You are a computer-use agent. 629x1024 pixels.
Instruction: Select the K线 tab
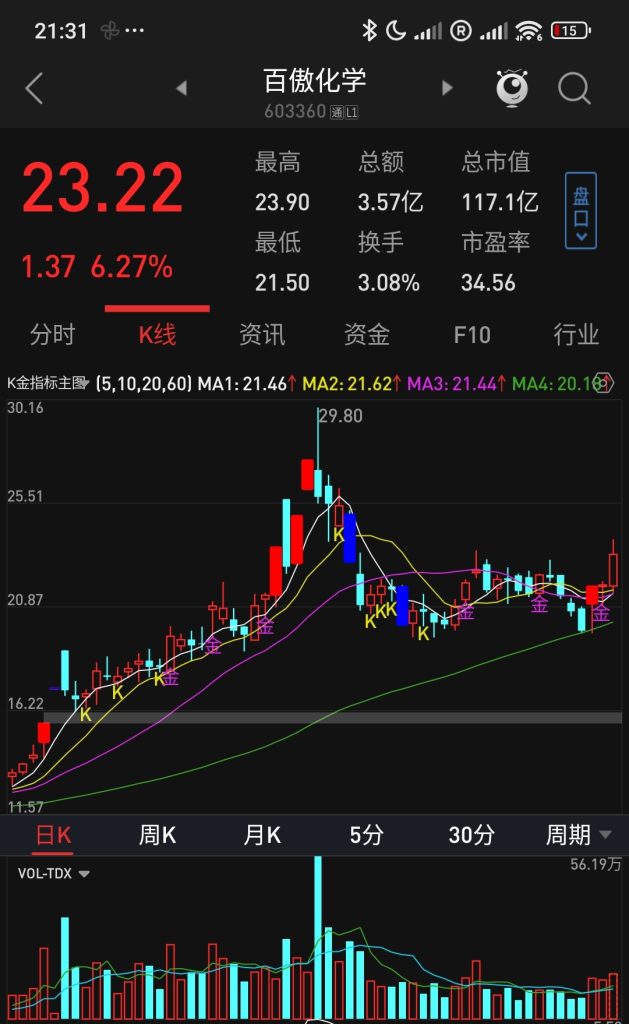157,335
